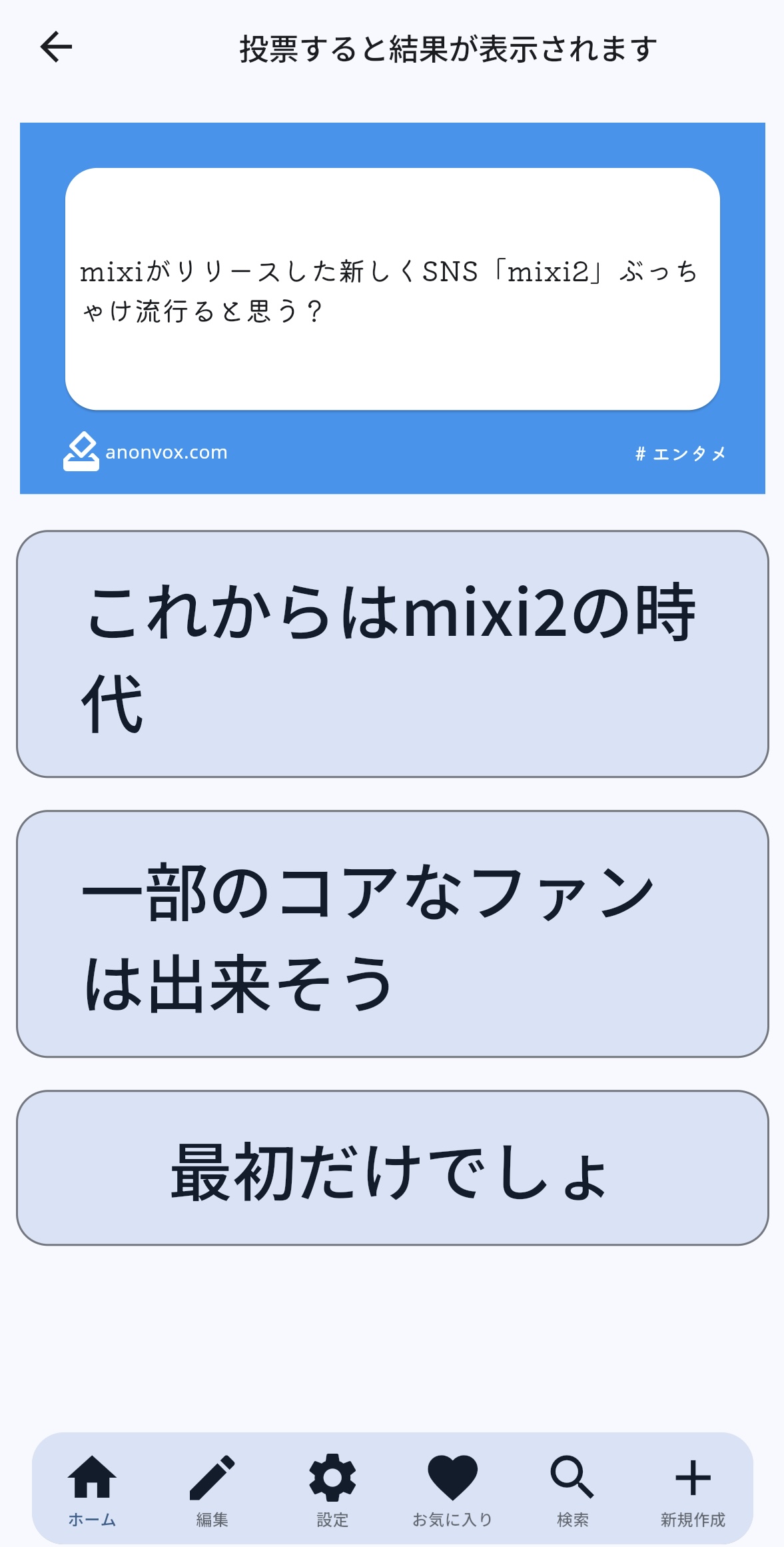The image size is (784, 1547).
Task: Go back using the top arrow
Action: [x=56, y=47]
